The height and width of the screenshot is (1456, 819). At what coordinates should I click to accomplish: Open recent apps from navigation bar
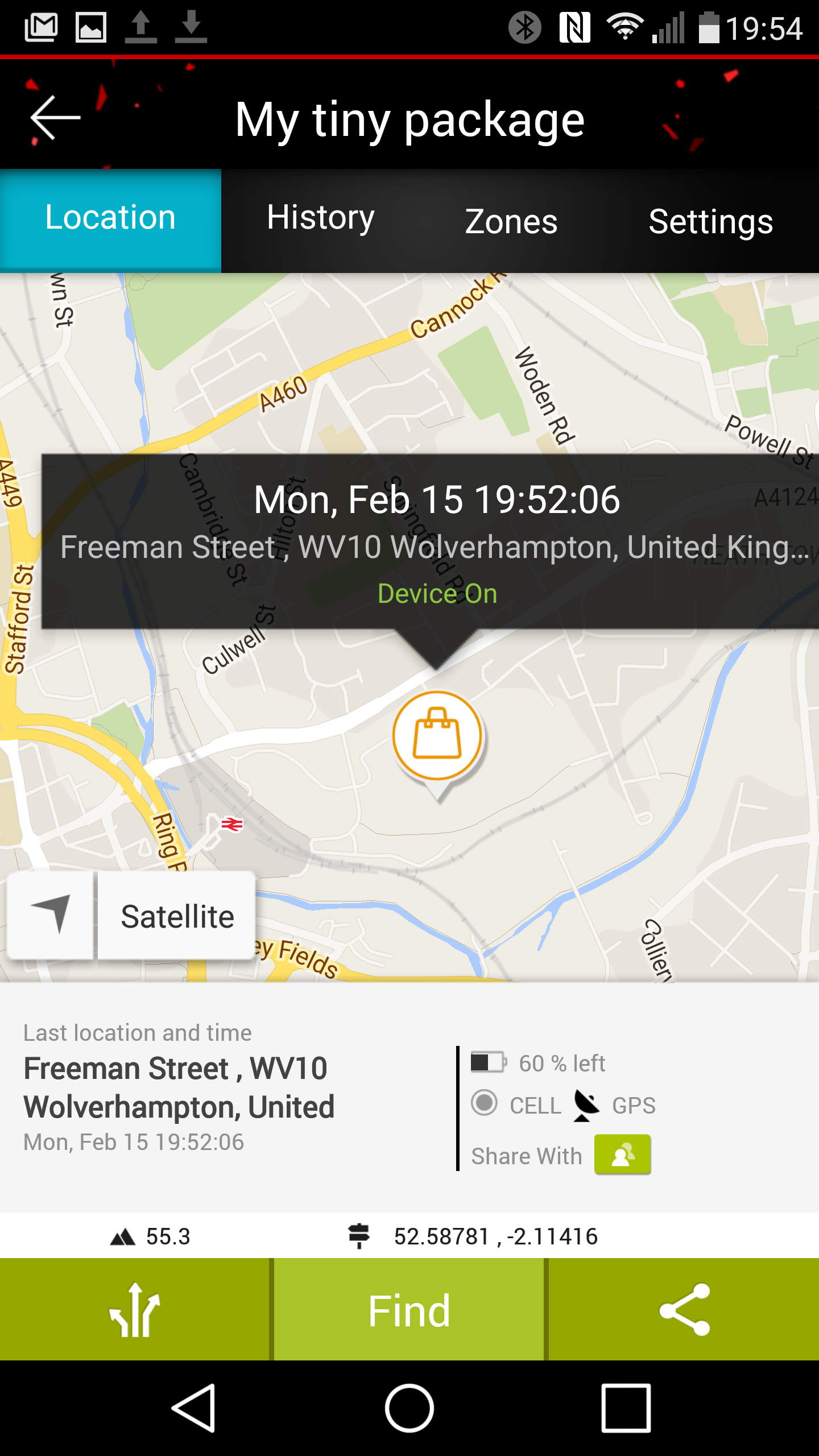[x=626, y=1408]
